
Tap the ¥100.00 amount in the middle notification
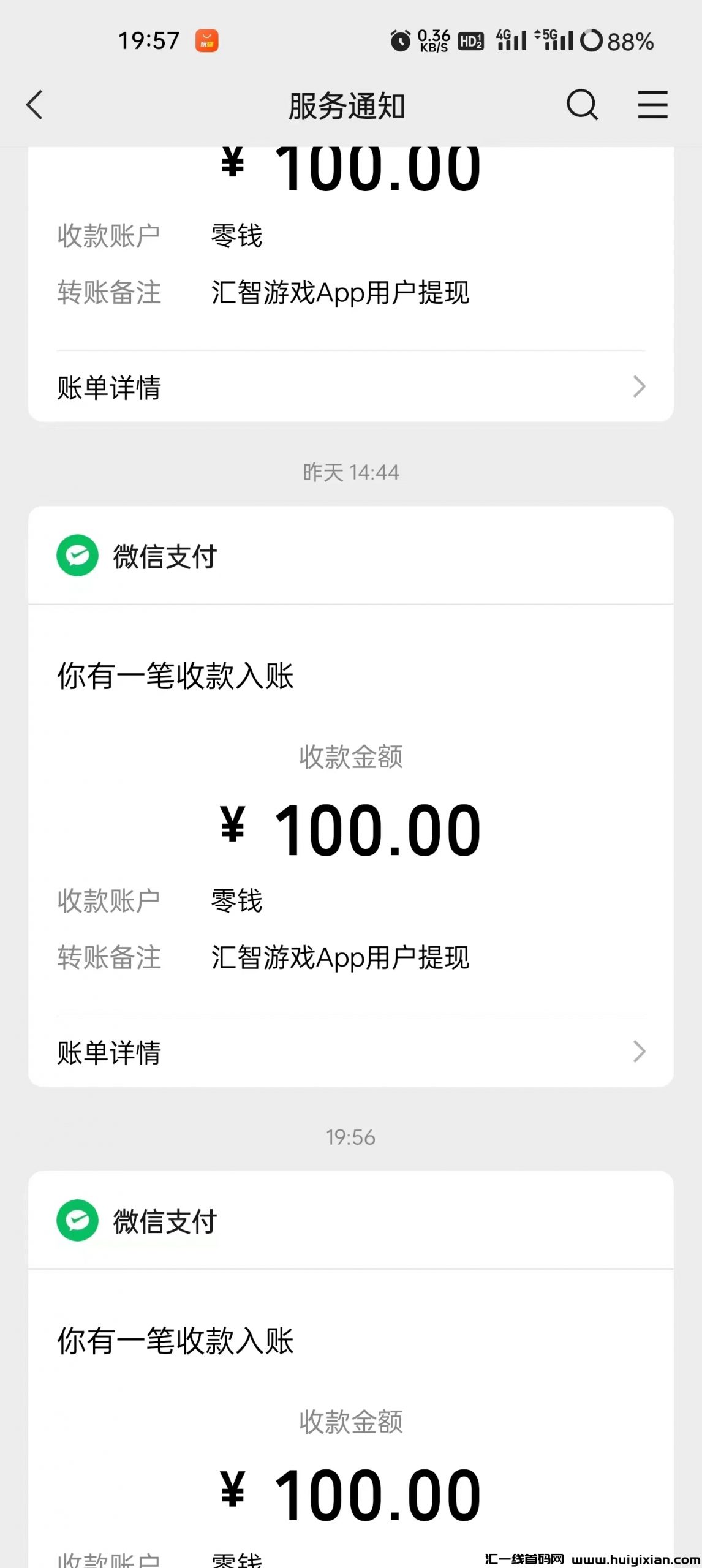click(350, 828)
